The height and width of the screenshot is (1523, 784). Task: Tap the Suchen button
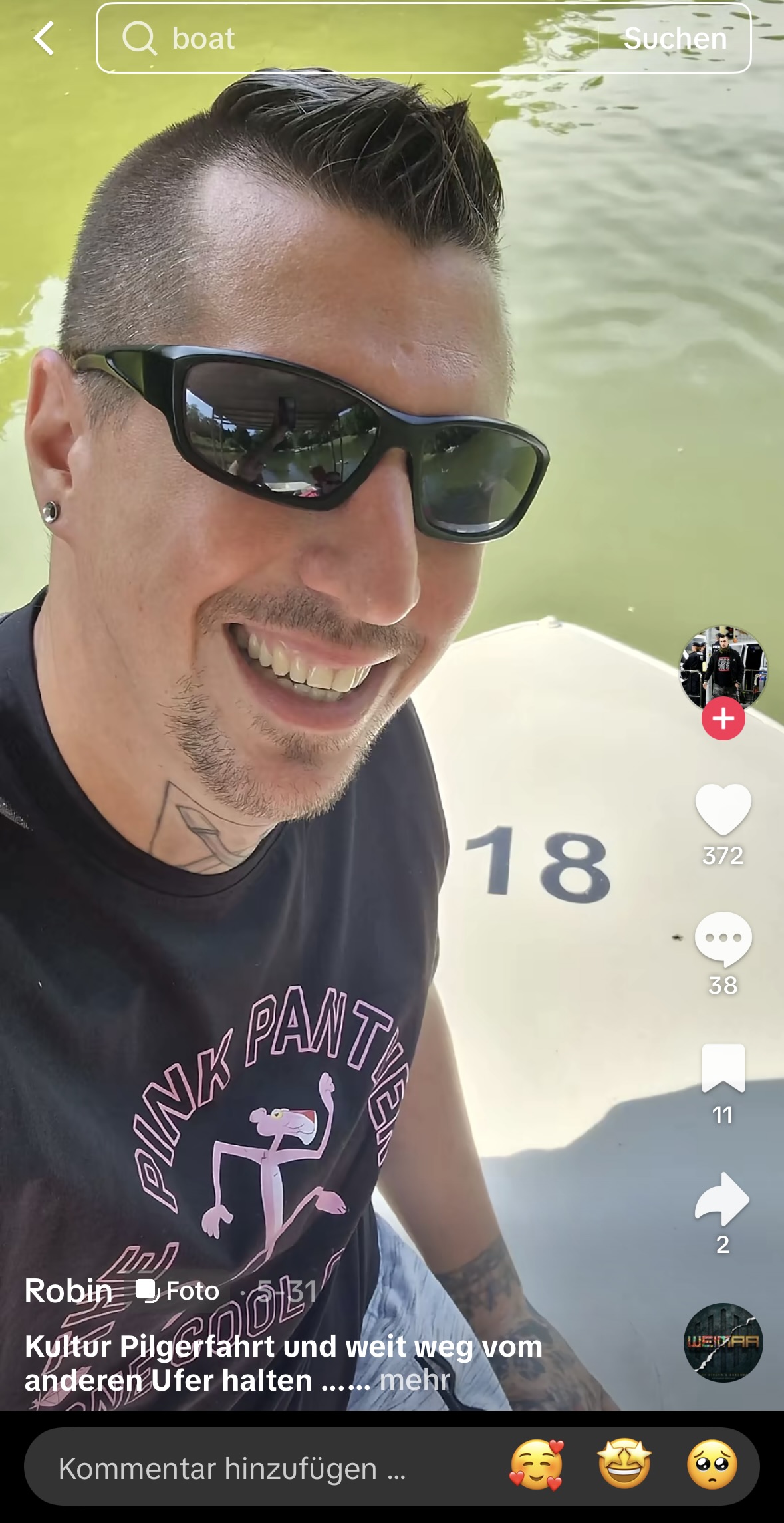[675, 39]
